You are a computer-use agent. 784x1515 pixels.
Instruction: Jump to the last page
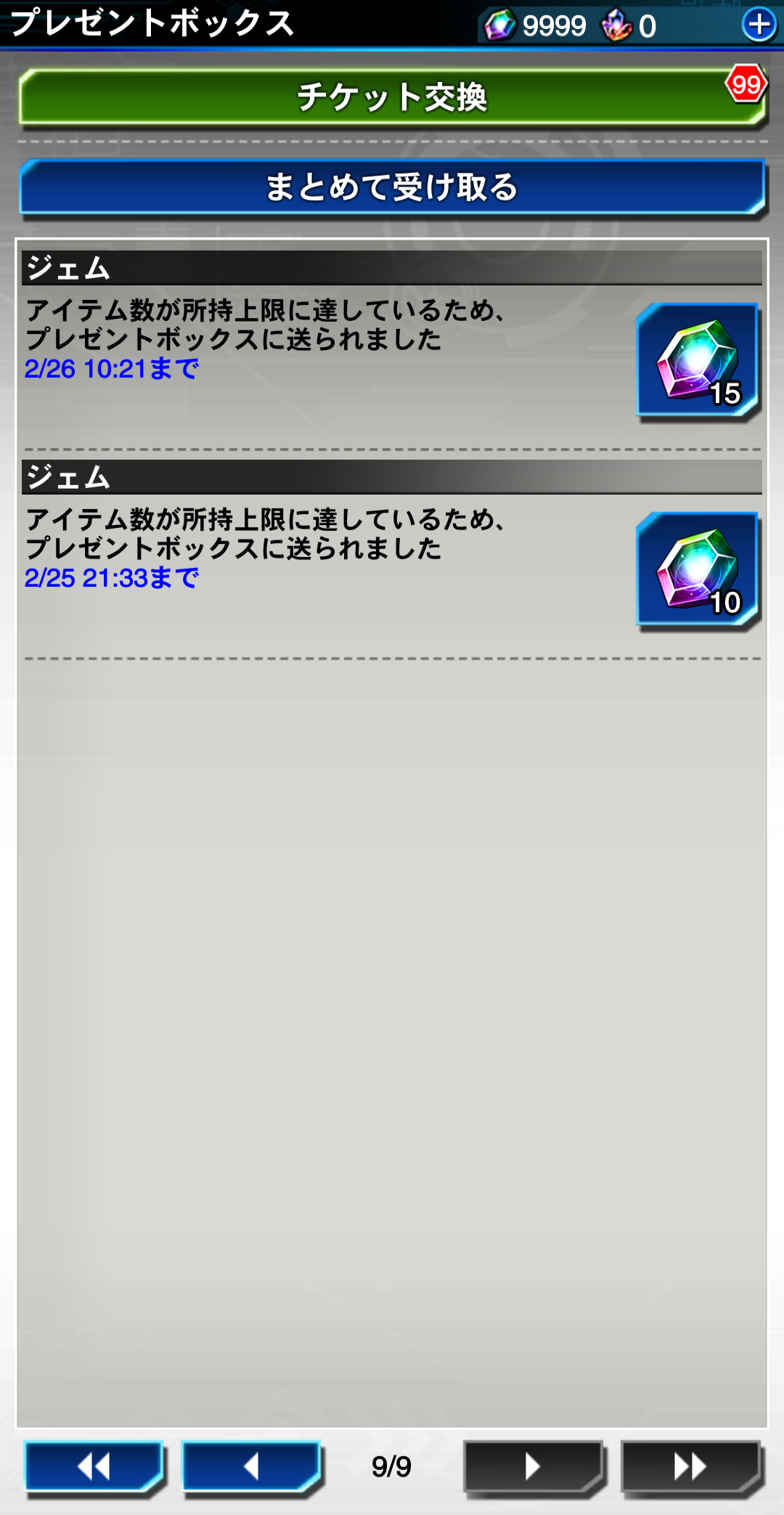pos(690,1467)
